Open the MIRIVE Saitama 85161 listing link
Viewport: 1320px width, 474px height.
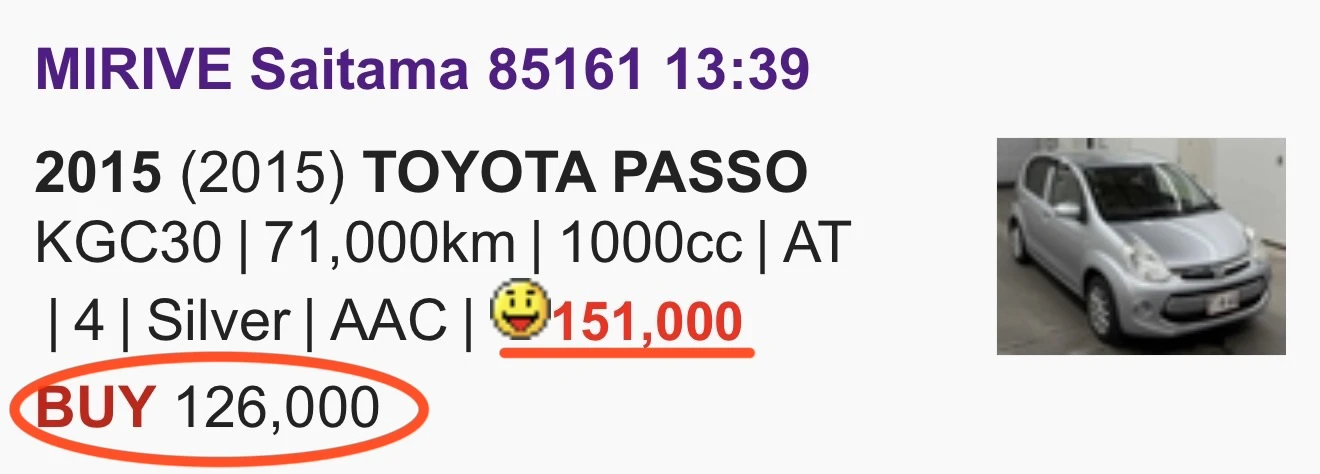[x=421, y=69]
